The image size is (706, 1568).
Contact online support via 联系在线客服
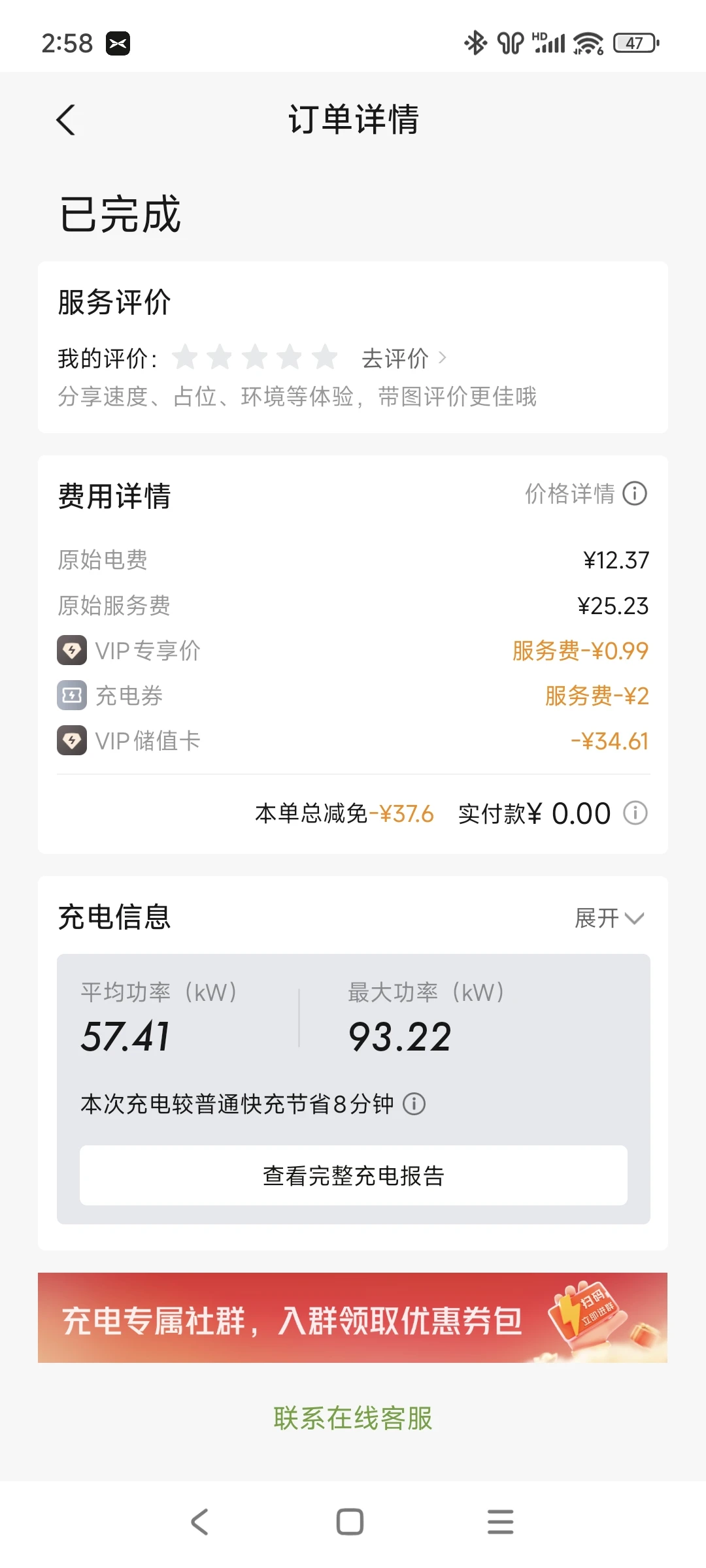[x=353, y=1418]
